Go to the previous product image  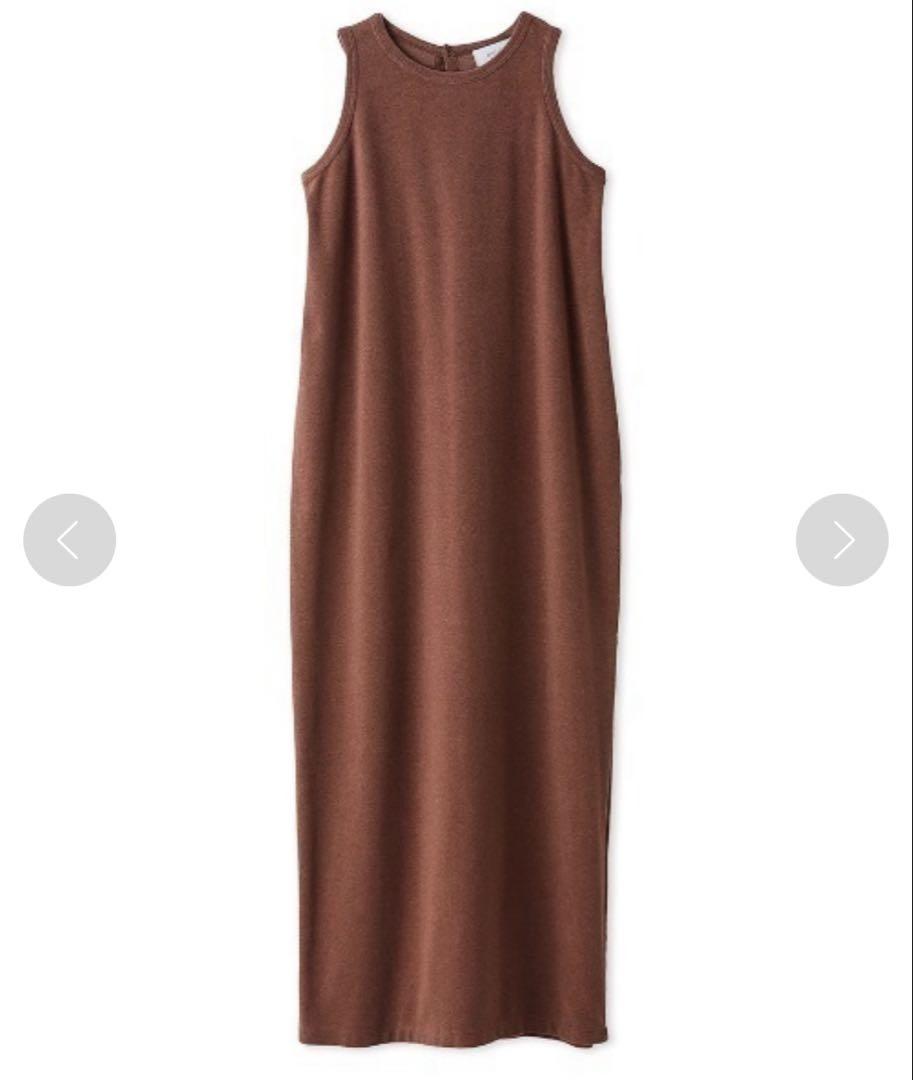tap(69, 540)
